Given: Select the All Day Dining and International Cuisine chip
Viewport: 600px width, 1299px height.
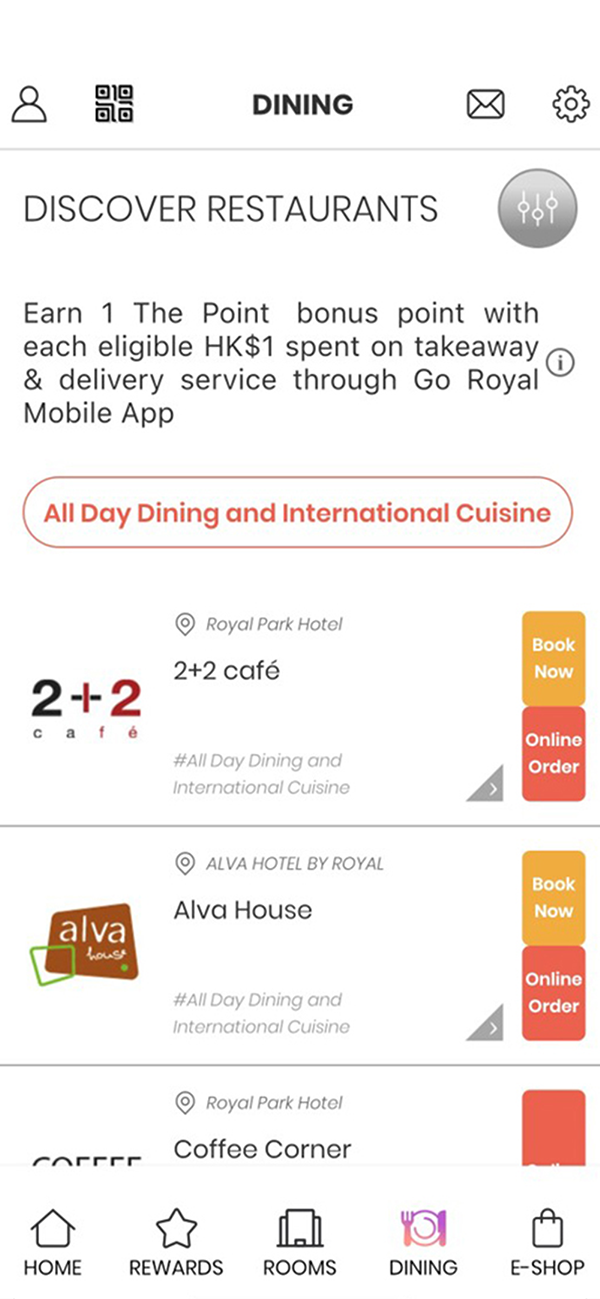Looking at the screenshot, I should 297,513.
